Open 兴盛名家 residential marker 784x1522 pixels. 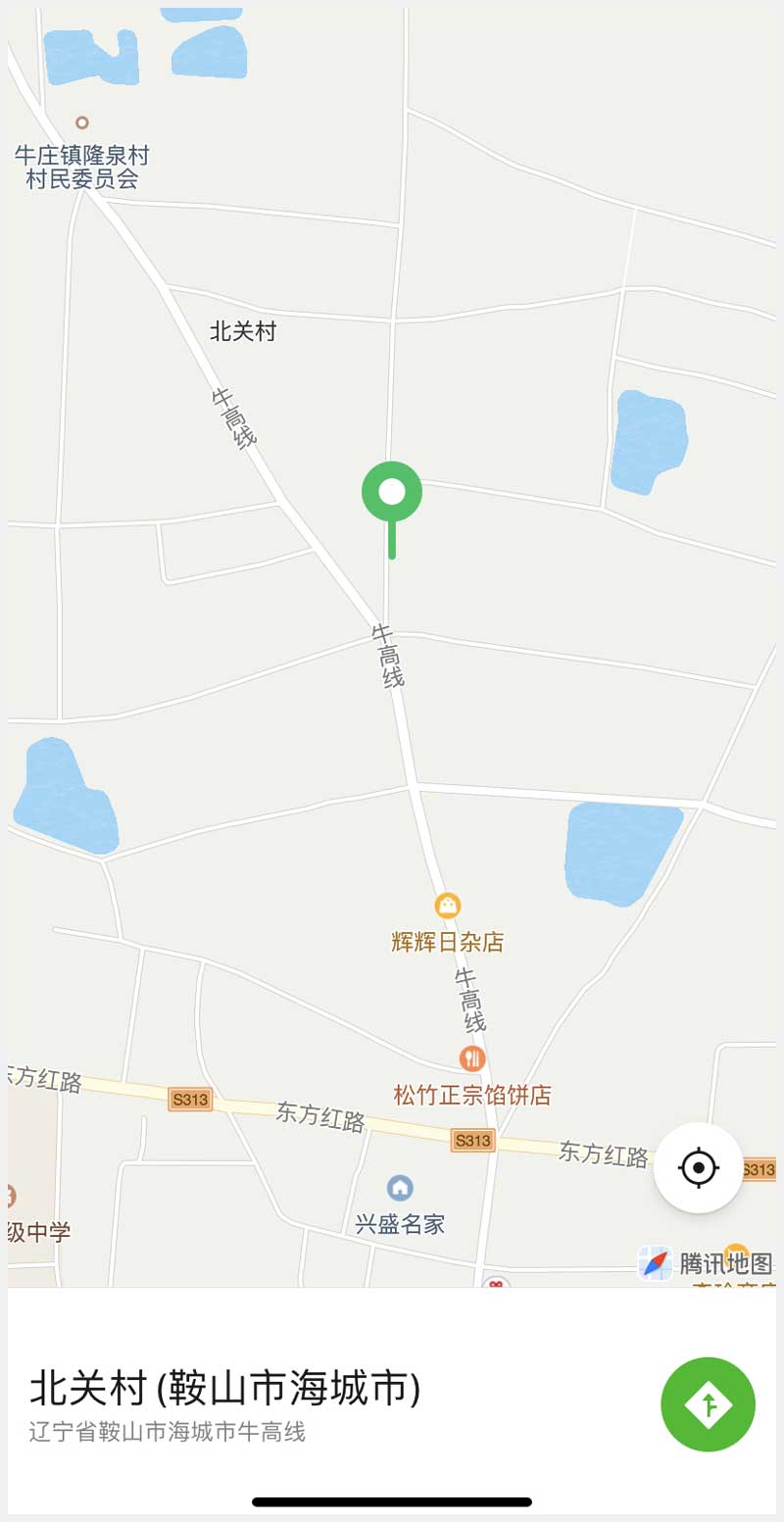click(400, 1188)
